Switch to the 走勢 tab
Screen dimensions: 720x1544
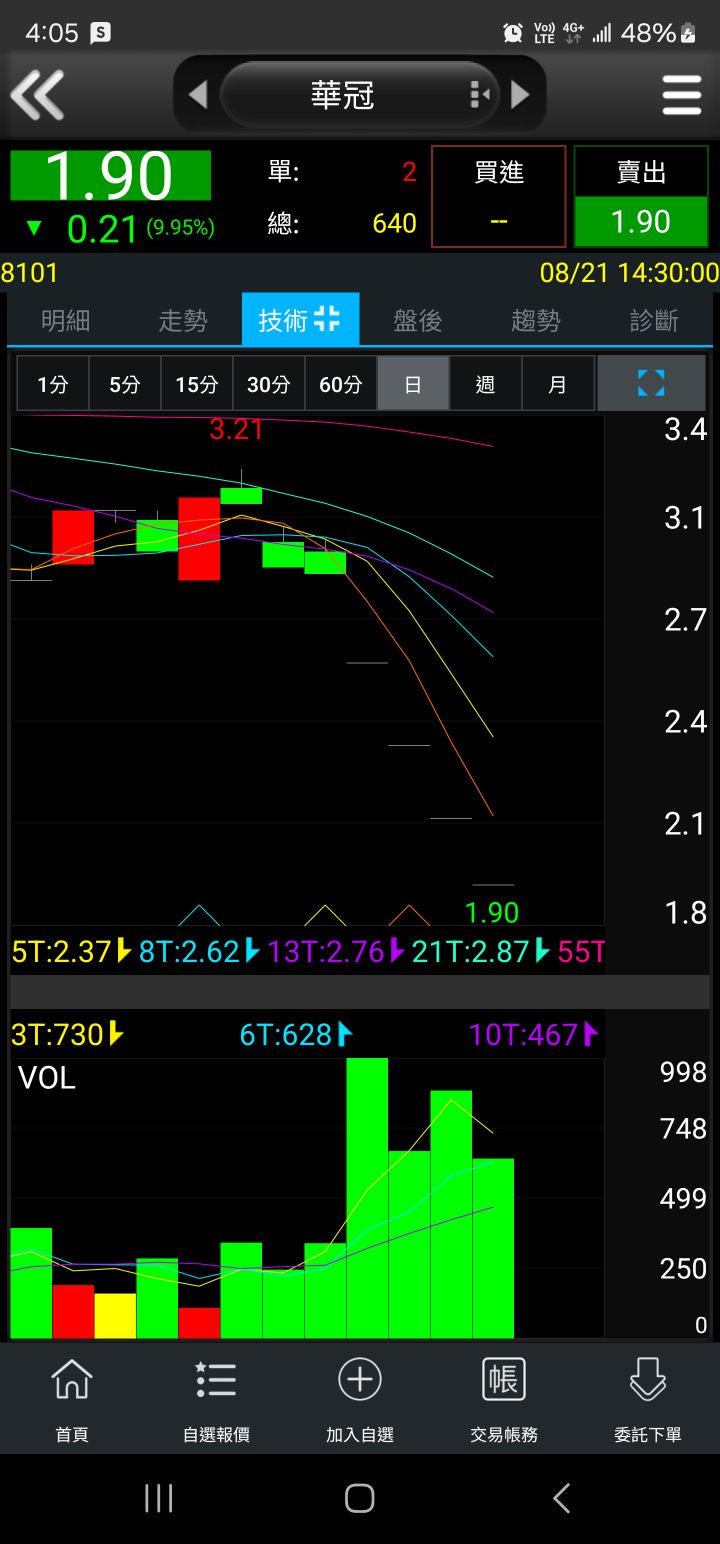[183, 321]
